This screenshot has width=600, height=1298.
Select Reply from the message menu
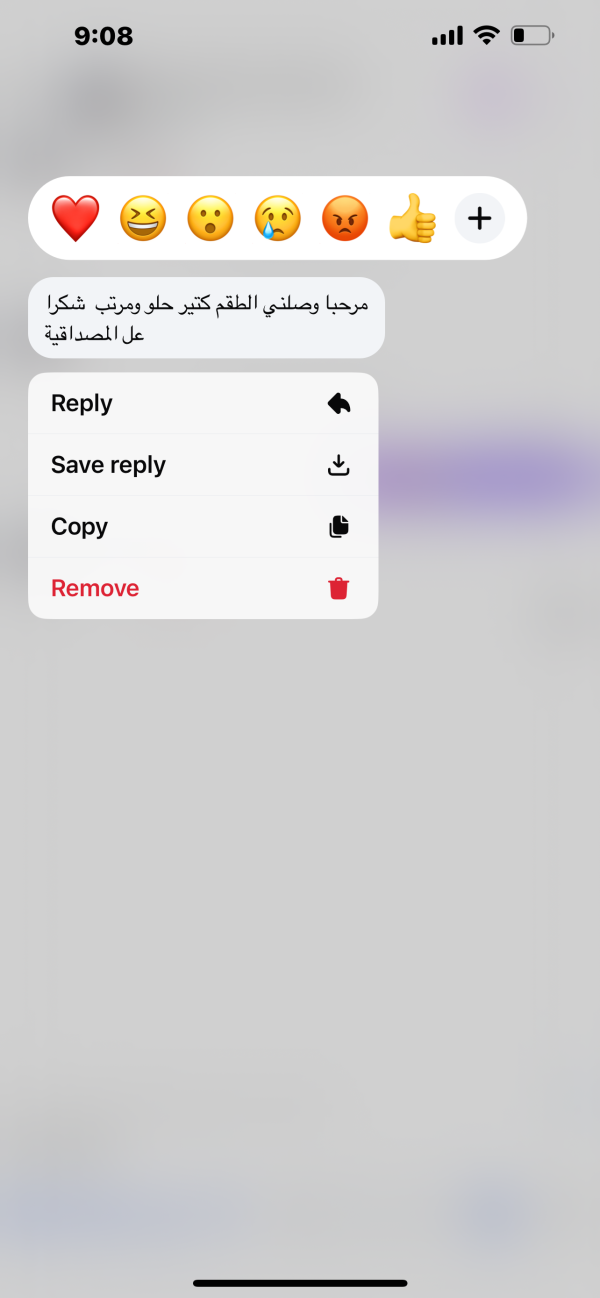[x=203, y=404]
